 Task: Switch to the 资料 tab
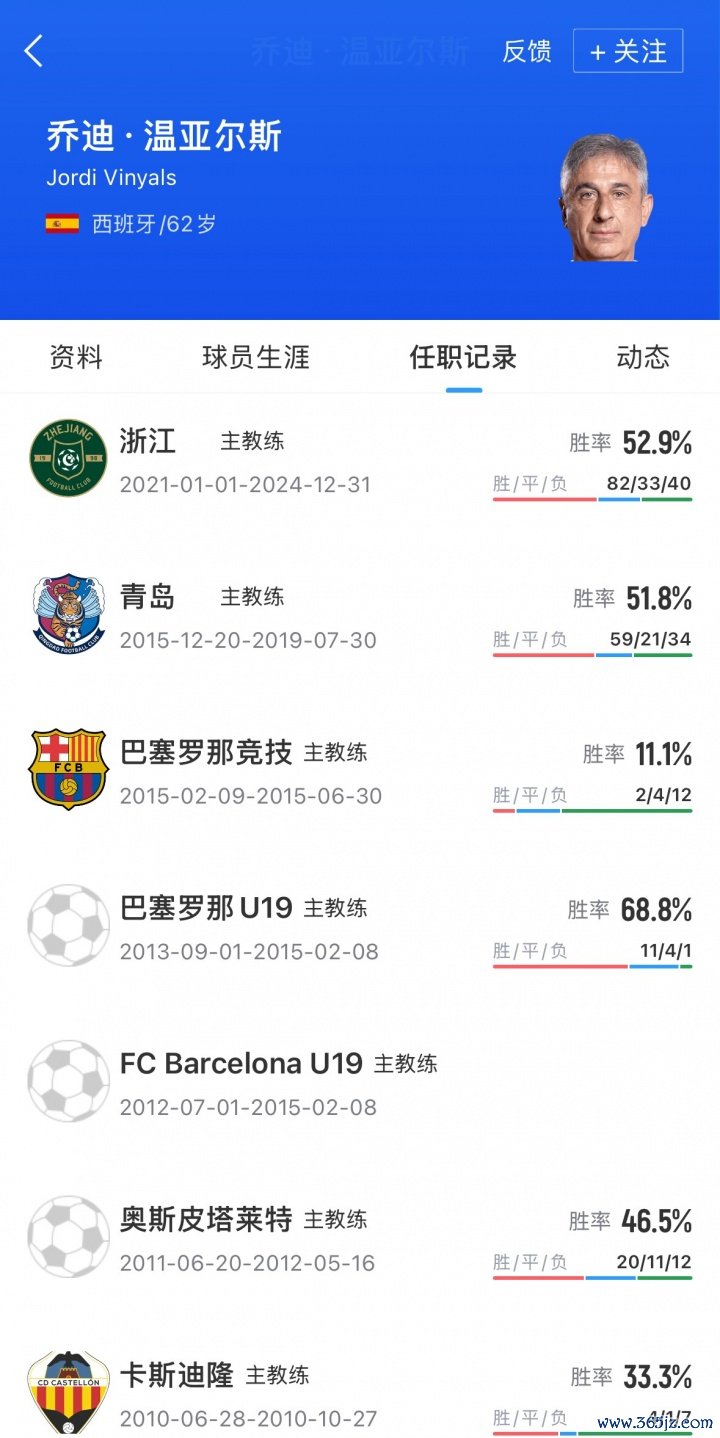(76, 357)
